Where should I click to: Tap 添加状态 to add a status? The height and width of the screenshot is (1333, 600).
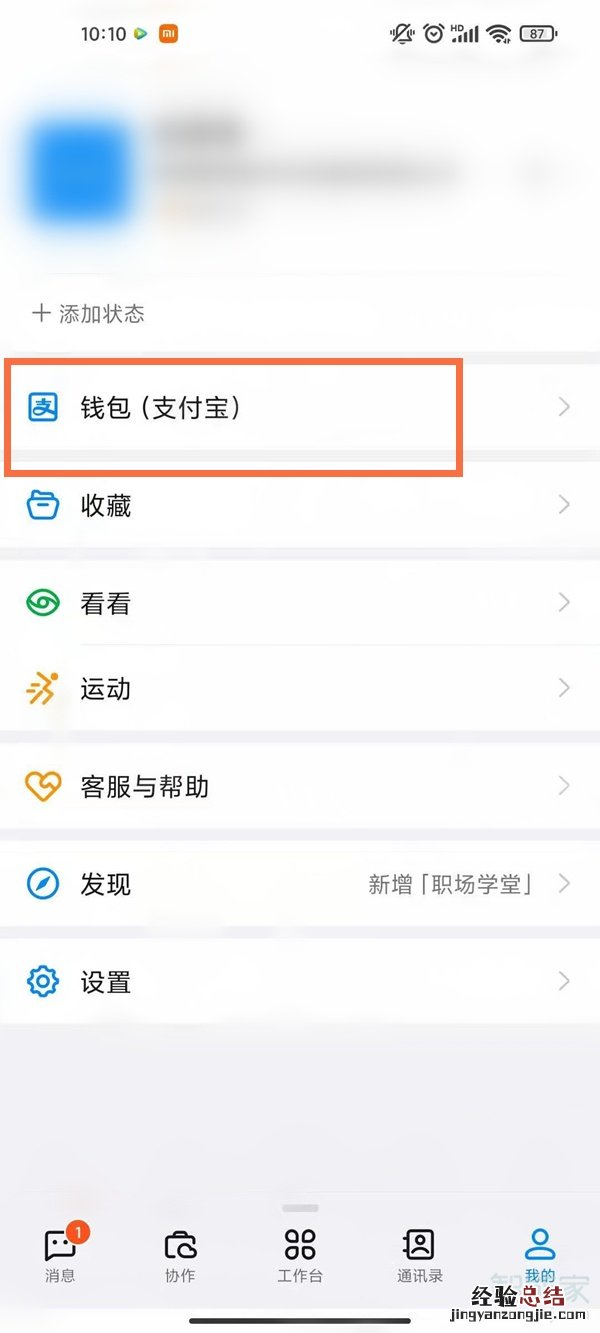(89, 314)
